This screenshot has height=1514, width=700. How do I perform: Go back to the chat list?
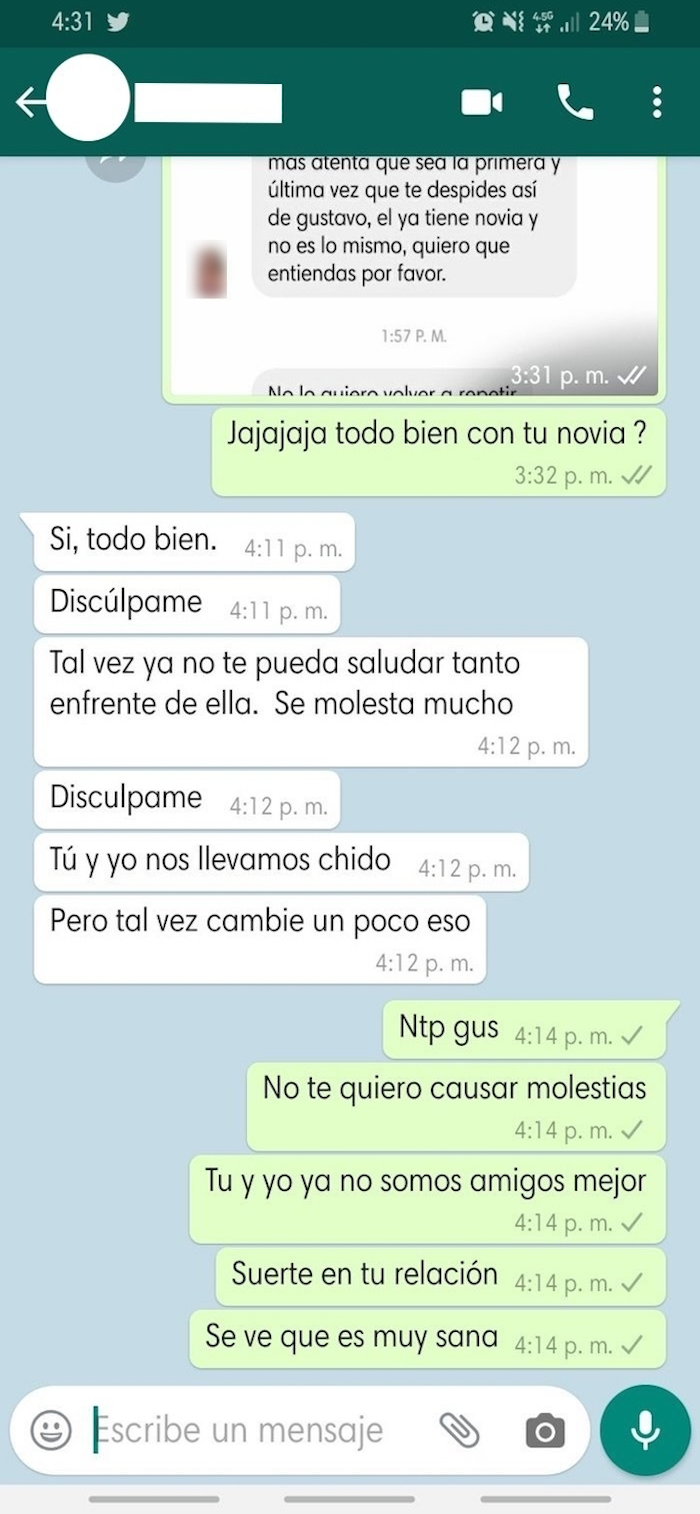click(28, 102)
